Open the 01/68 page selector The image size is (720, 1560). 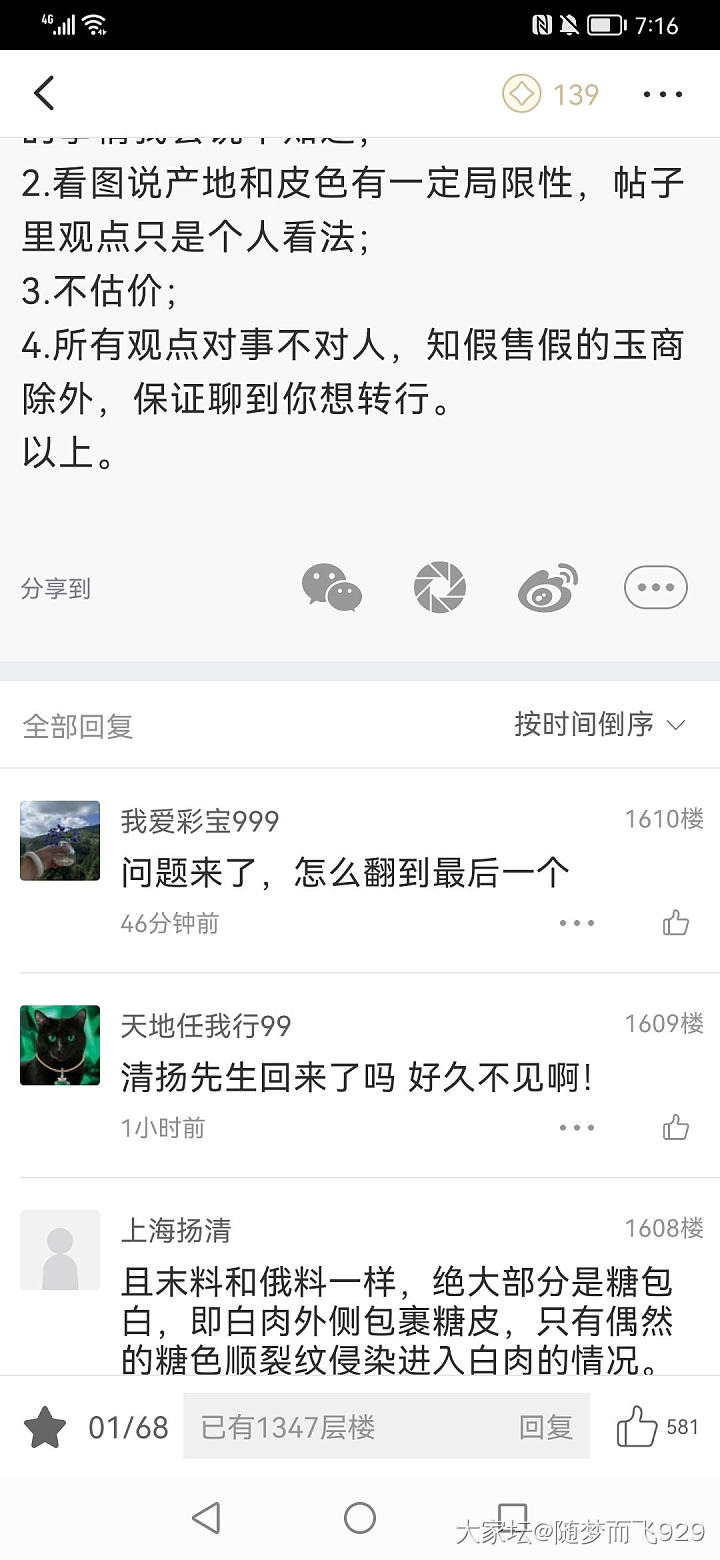128,1427
